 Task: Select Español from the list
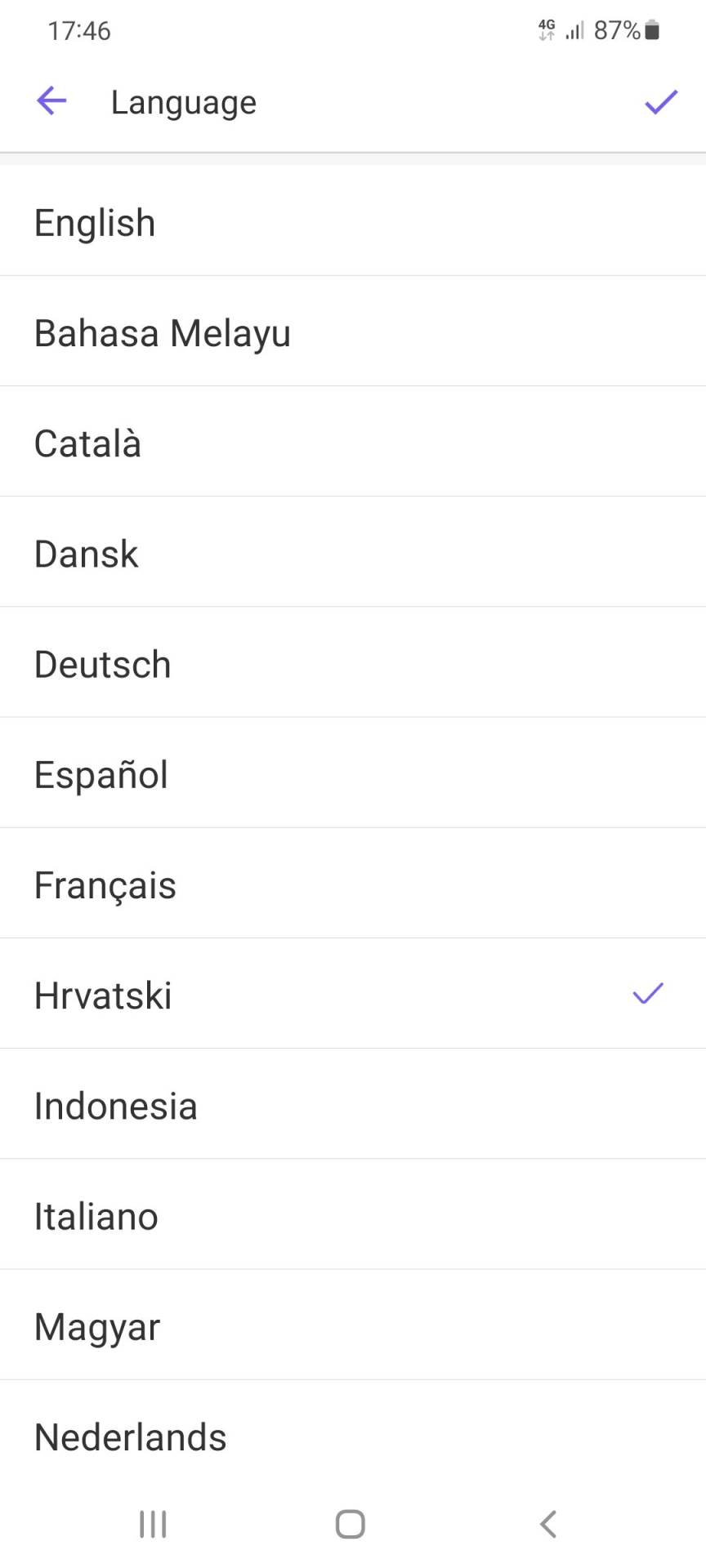click(x=101, y=774)
